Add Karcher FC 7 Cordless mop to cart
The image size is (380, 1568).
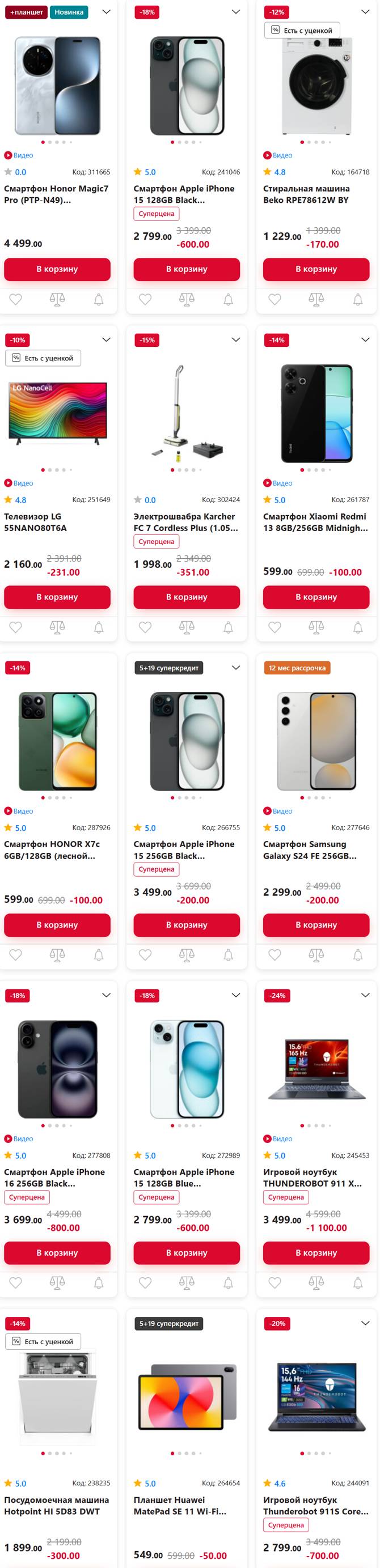187,597
